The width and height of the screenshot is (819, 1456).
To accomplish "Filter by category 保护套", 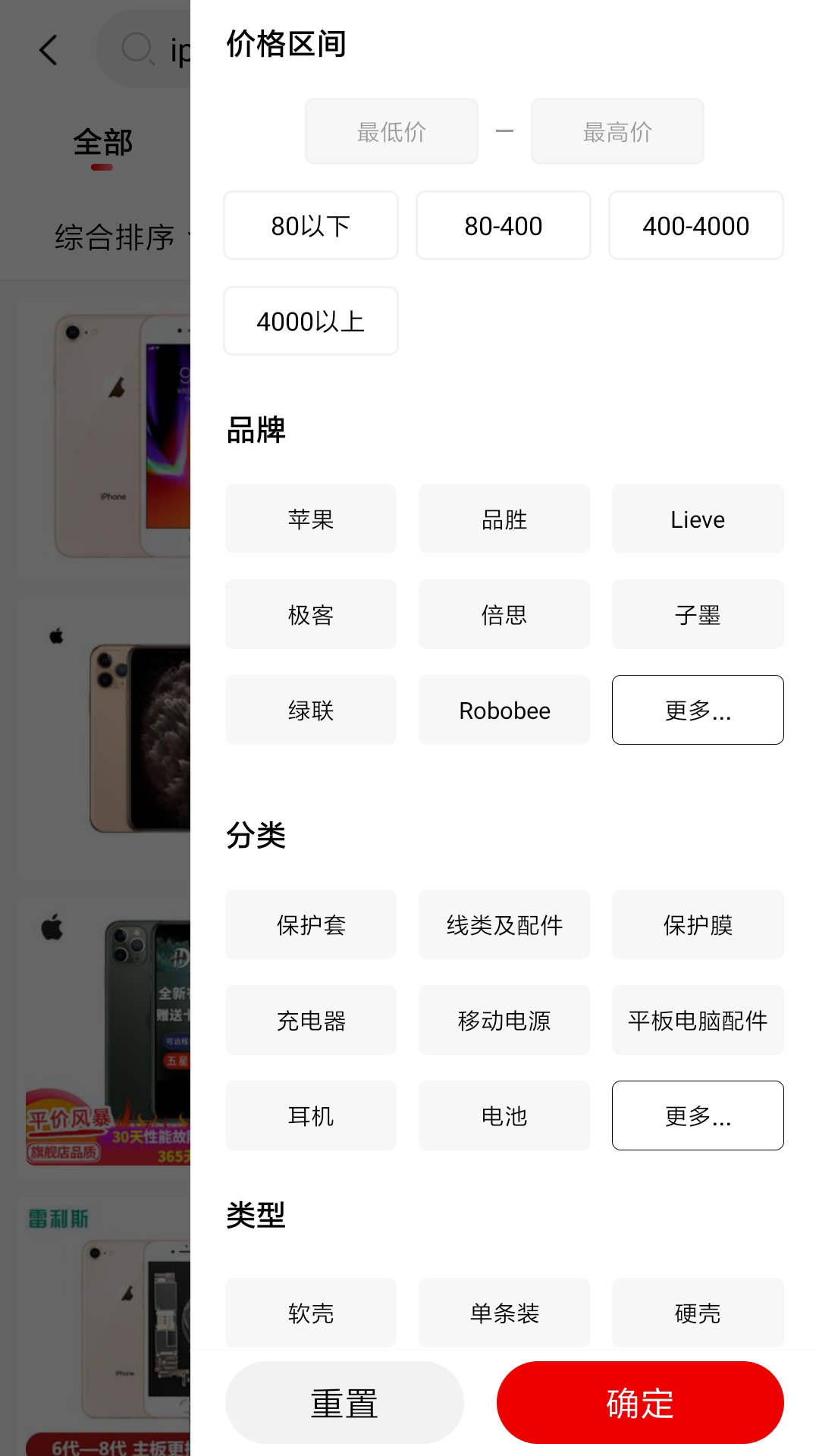I will tap(311, 925).
